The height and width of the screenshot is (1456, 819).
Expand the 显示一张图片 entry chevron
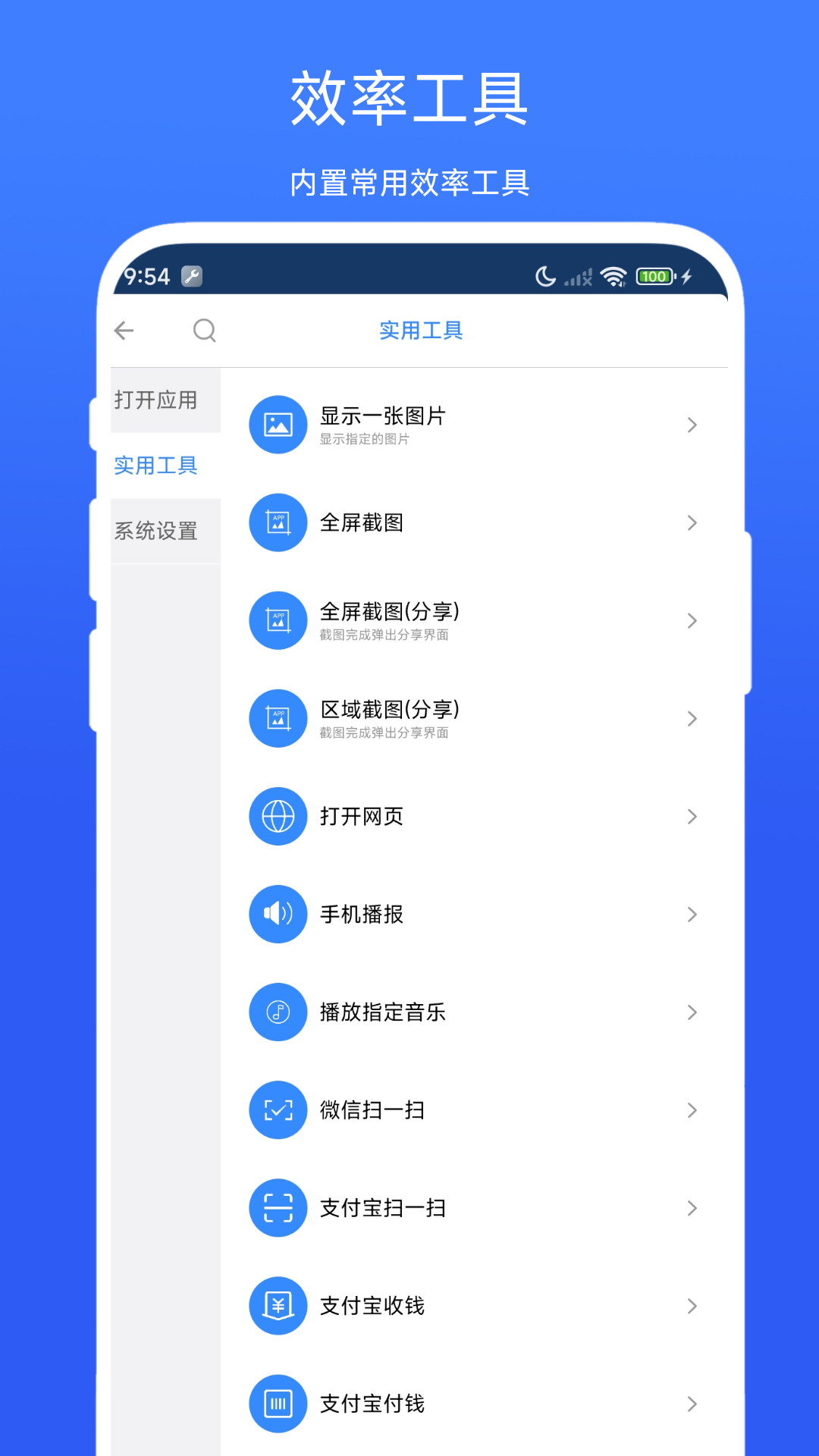click(x=692, y=425)
